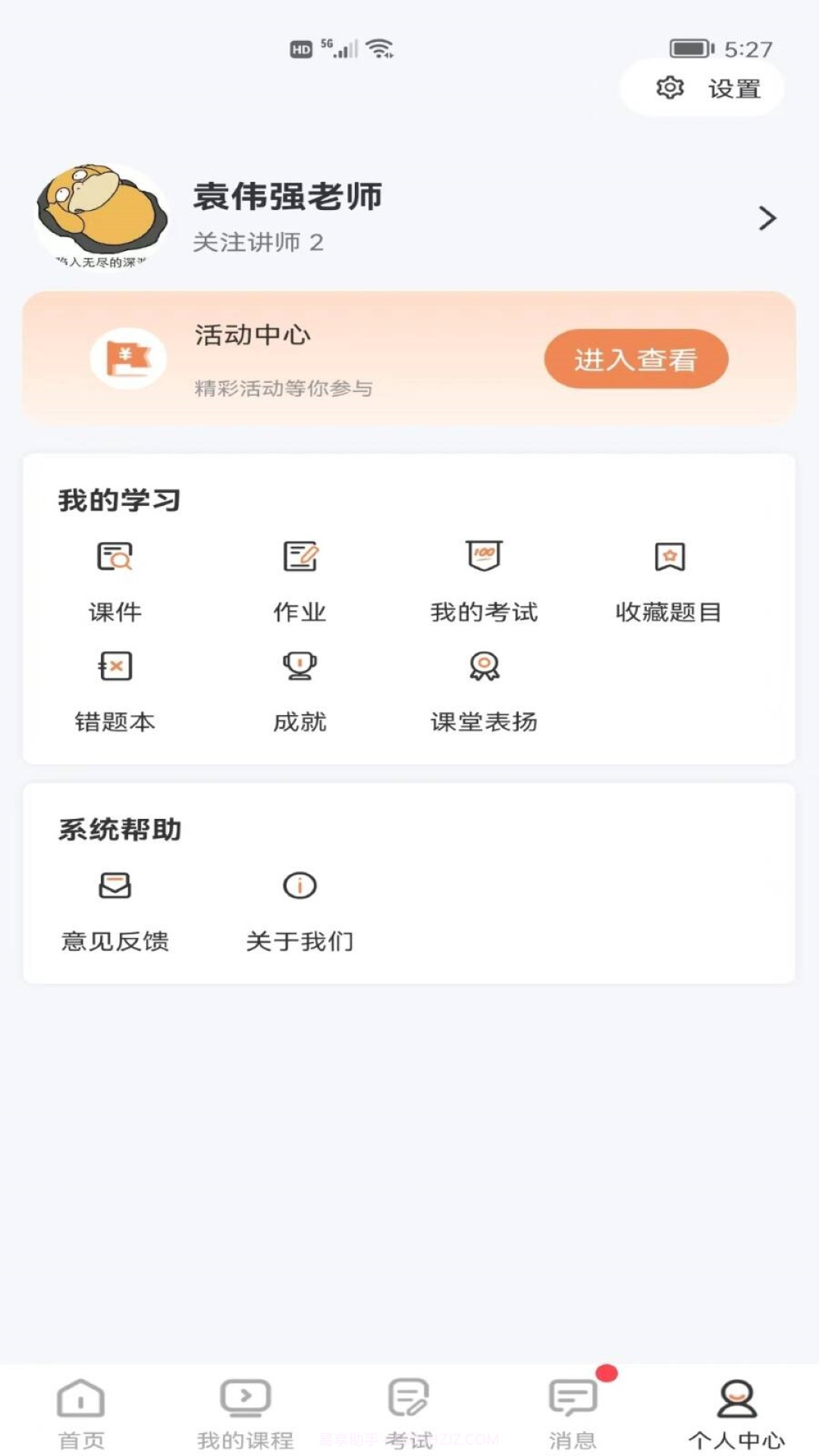Open the 错题本 wrong-answer notebook icon
Viewport: 819px width, 1456px height.
[115, 667]
